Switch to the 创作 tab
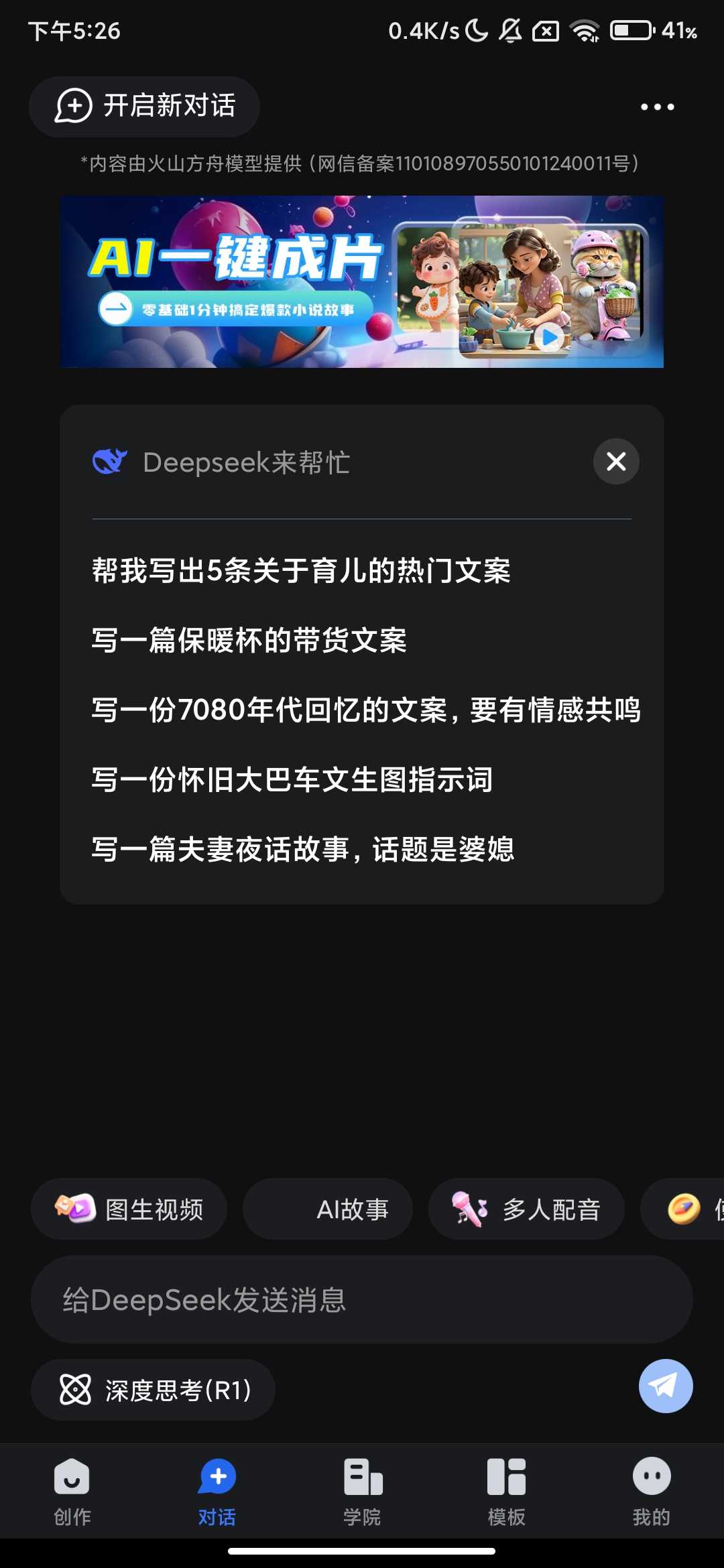 pos(72,1489)
